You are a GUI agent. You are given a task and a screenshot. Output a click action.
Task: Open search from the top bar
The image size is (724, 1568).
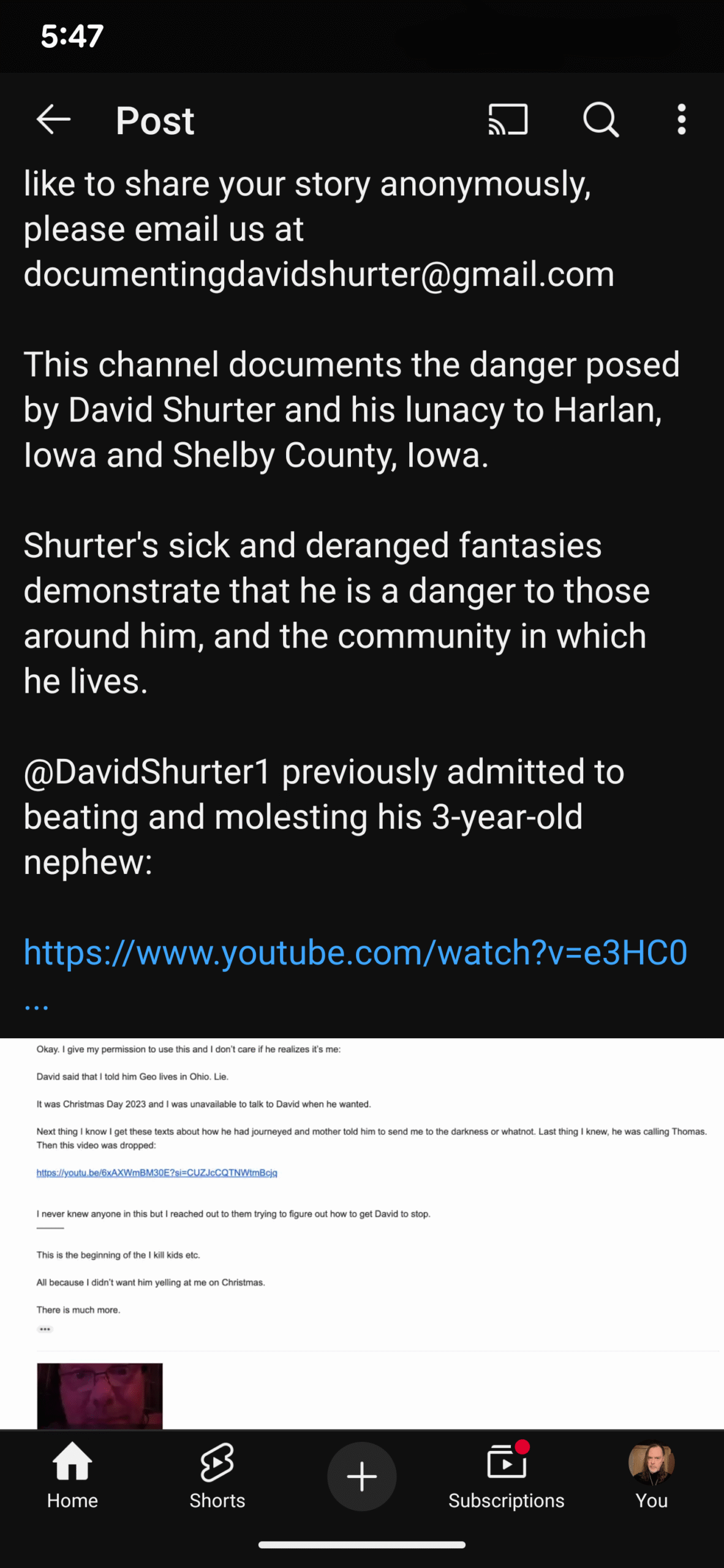600,119
